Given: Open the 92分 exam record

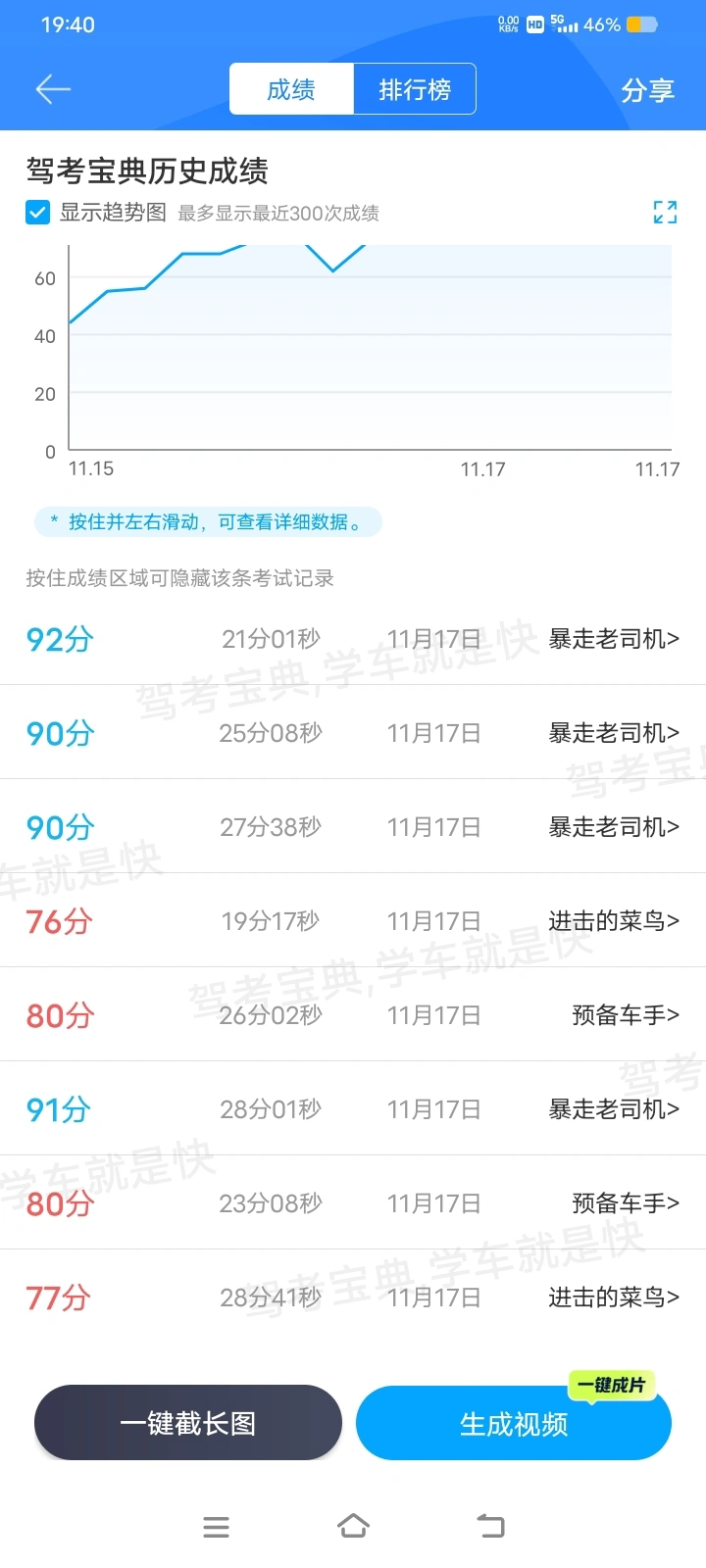Looking at the screenshot, I should coord(353,639).
